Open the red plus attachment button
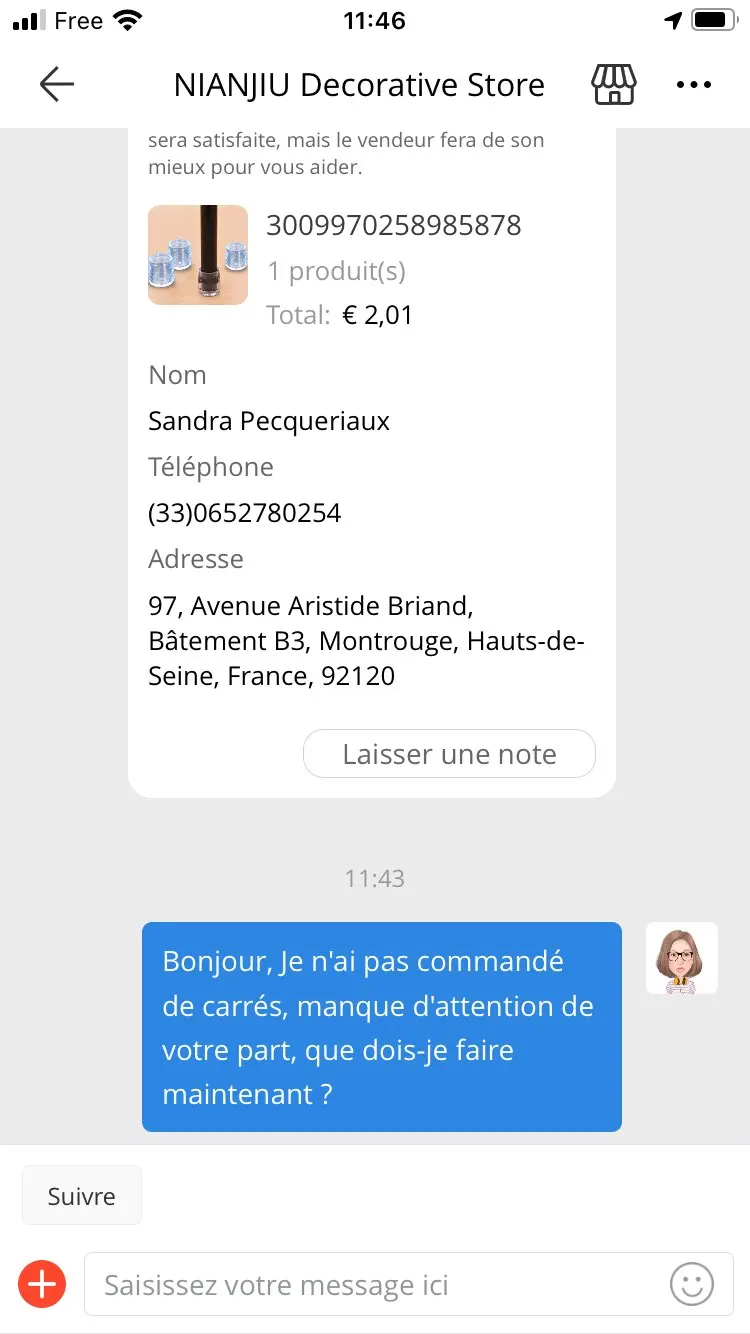 pos(42,1284)
